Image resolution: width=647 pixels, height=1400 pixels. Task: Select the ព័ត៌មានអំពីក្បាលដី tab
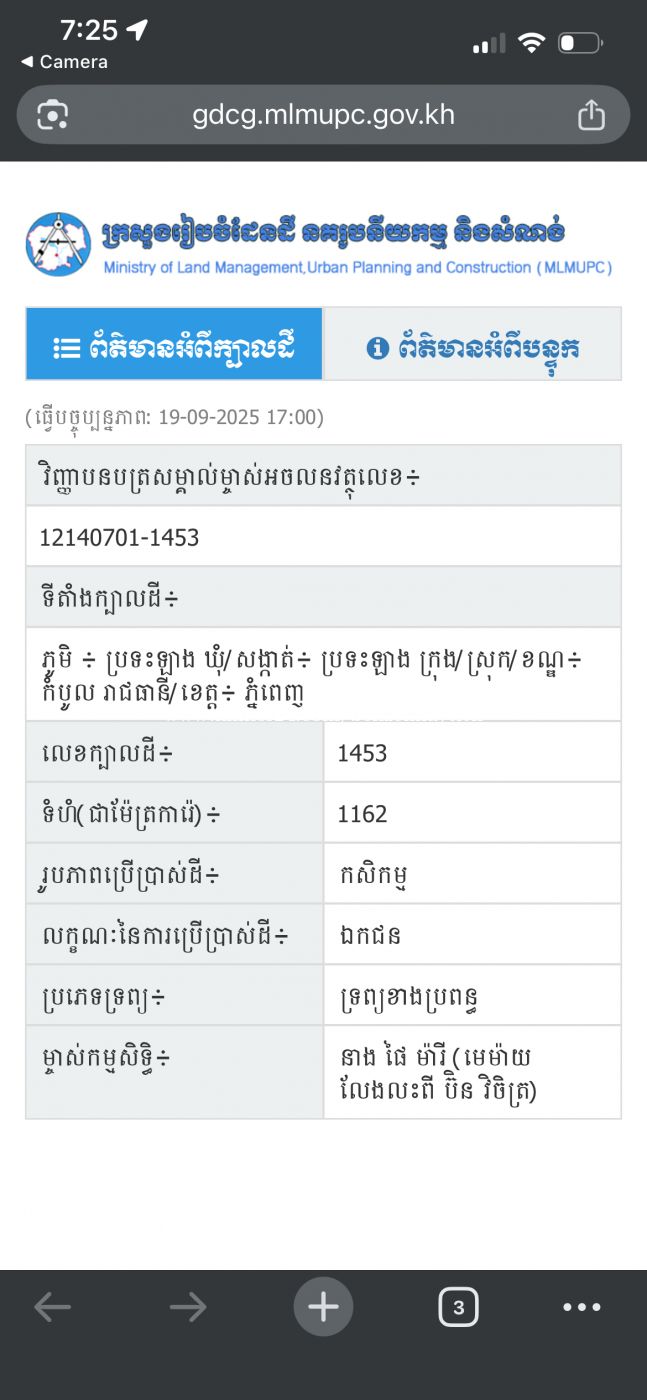coord(174,347)
